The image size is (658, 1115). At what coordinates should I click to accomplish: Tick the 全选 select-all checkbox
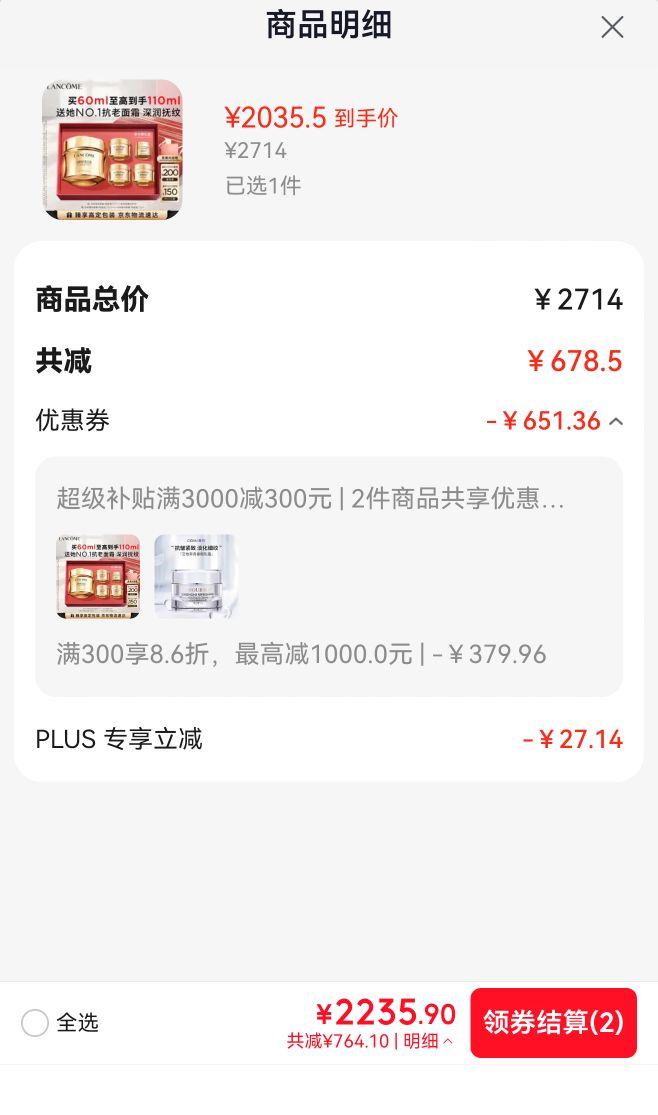pos(35,1023)
